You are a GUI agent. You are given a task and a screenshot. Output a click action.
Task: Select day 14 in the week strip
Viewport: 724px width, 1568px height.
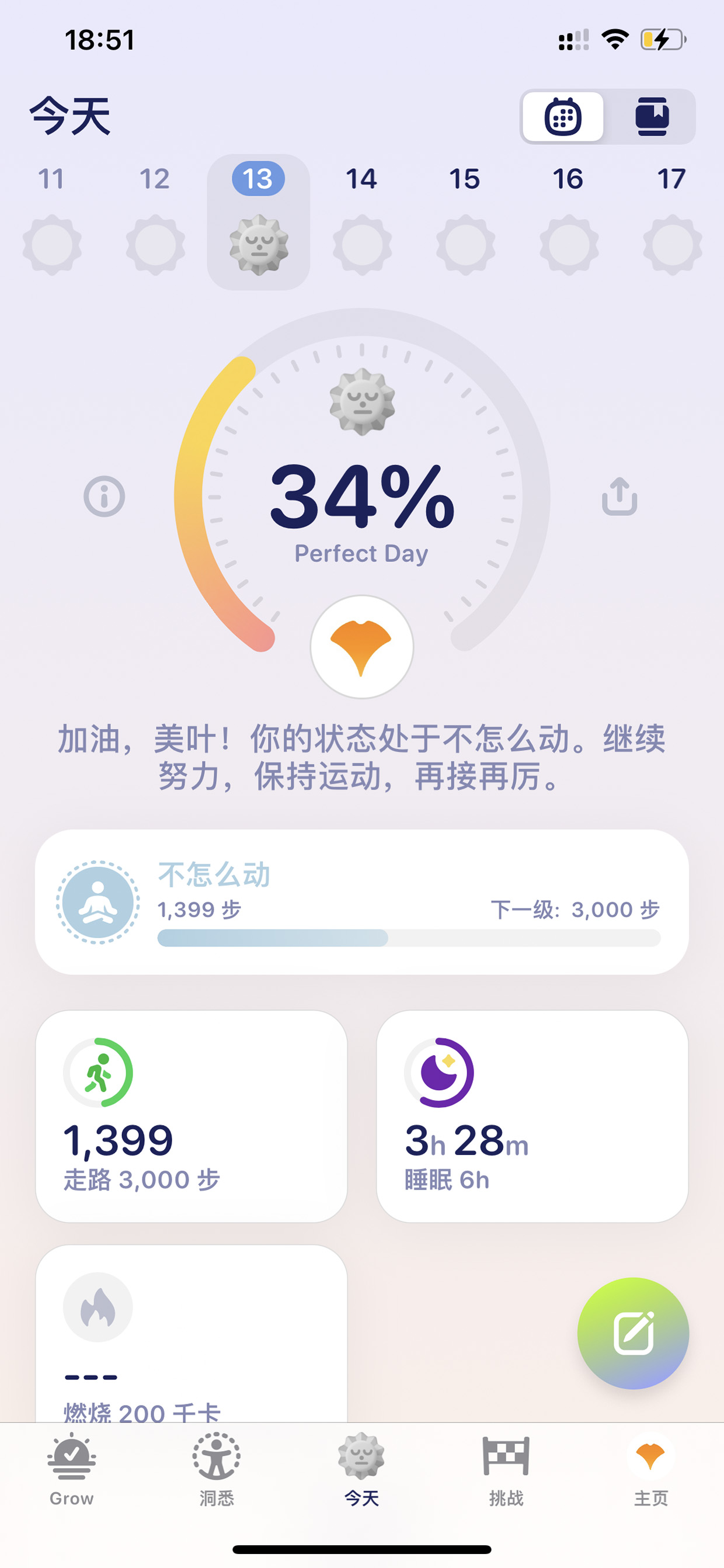pyautogui.click(x=362, y=221)
